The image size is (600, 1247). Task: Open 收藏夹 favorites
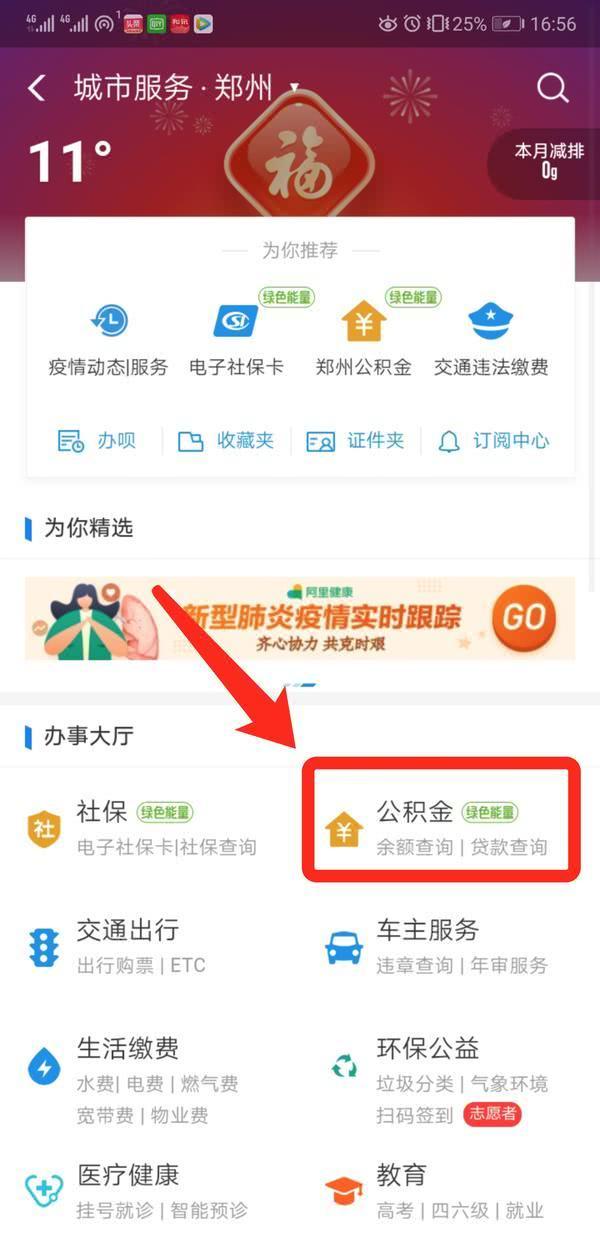(225, 441)
